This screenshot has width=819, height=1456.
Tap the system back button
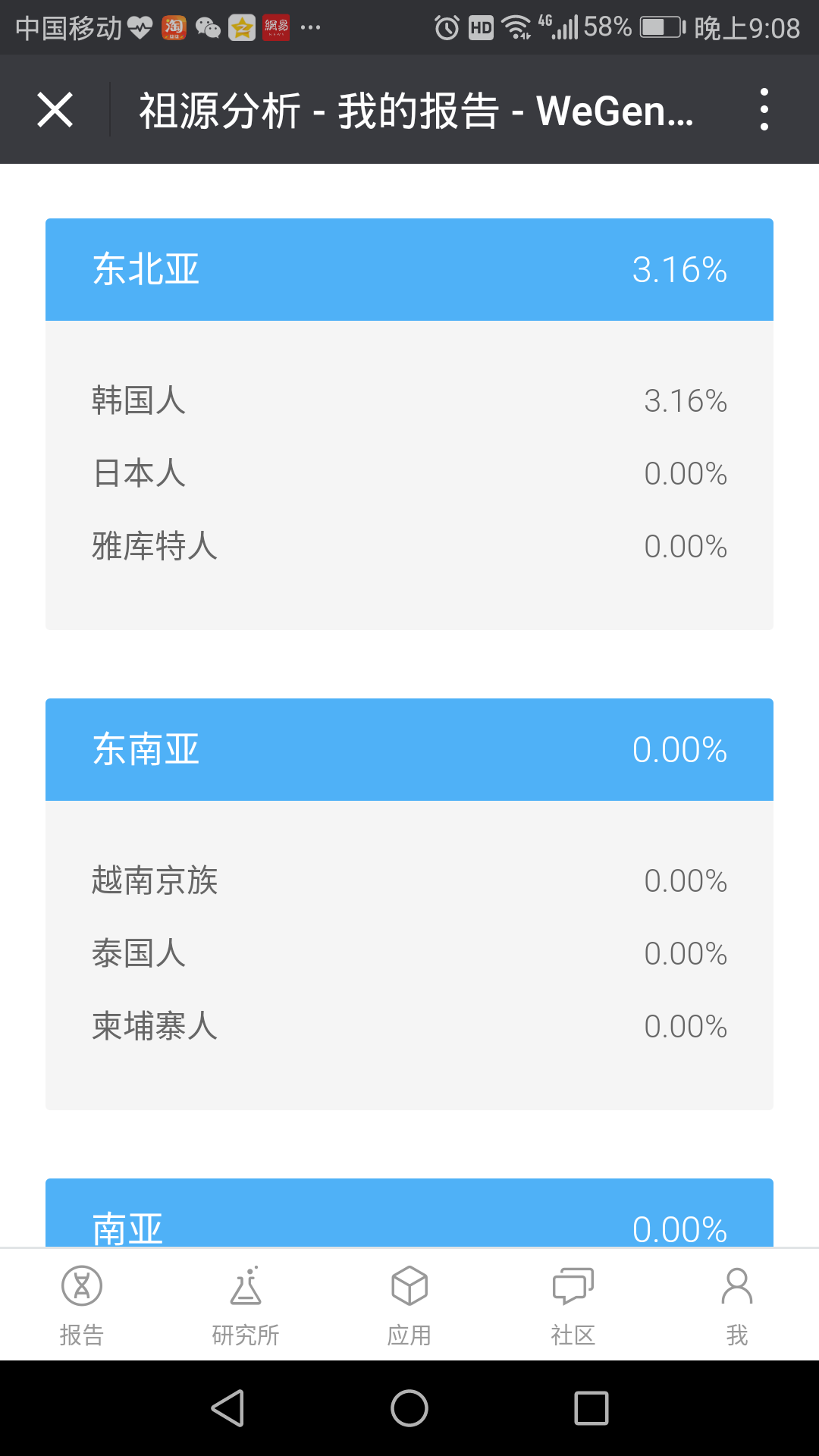[227, 1408]
